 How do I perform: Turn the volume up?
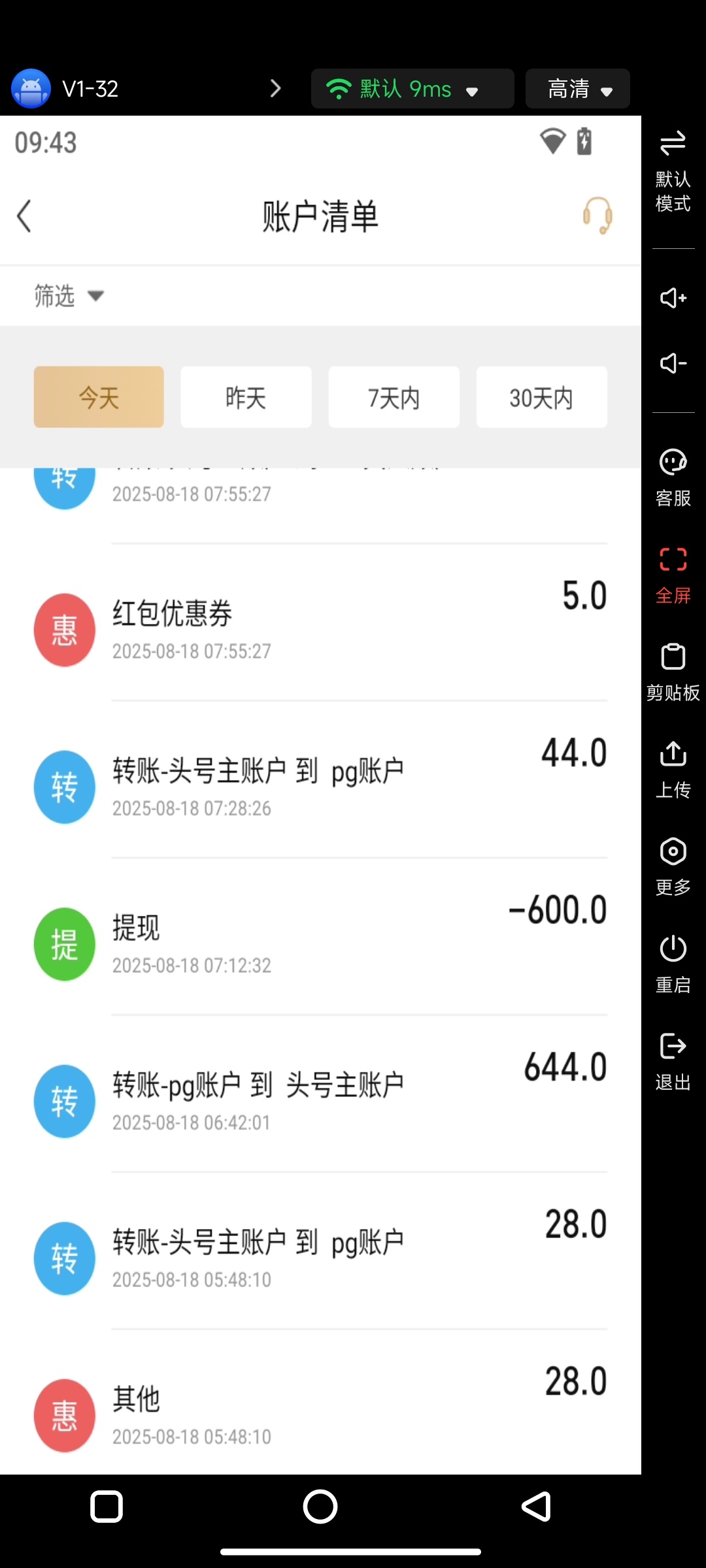click(x=673, y=298)
